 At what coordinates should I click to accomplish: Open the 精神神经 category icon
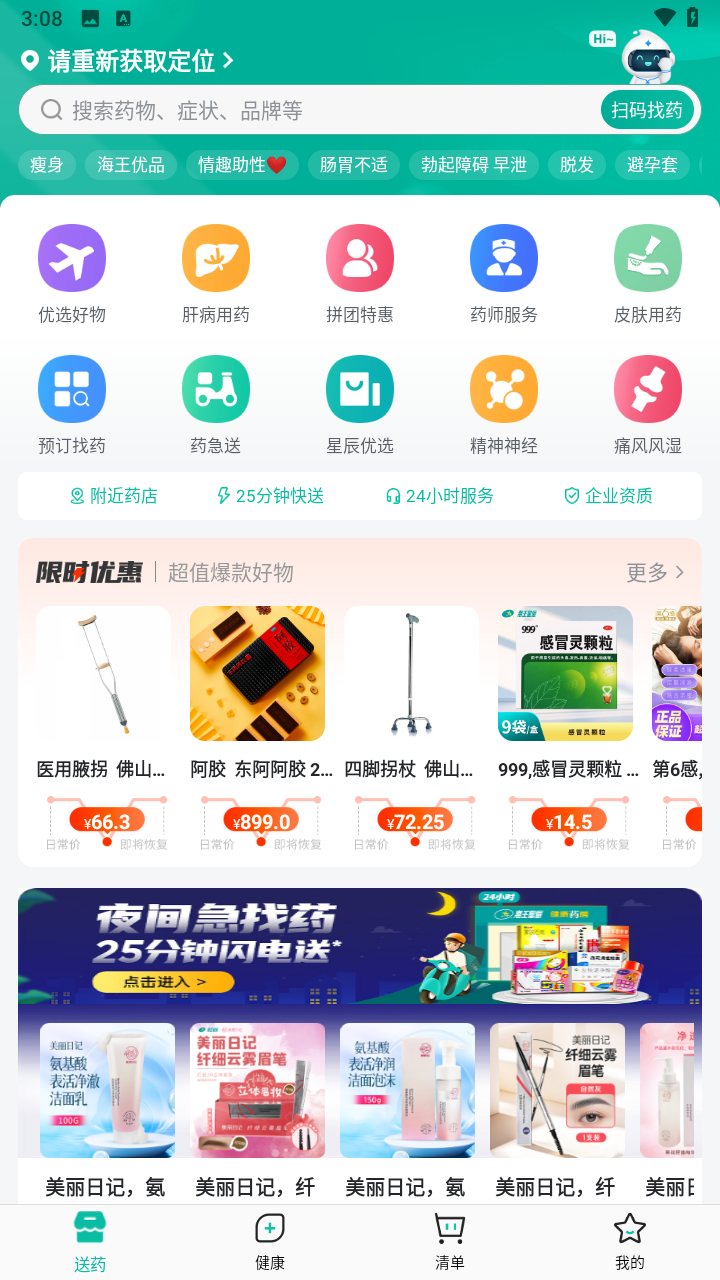point(504,388)
